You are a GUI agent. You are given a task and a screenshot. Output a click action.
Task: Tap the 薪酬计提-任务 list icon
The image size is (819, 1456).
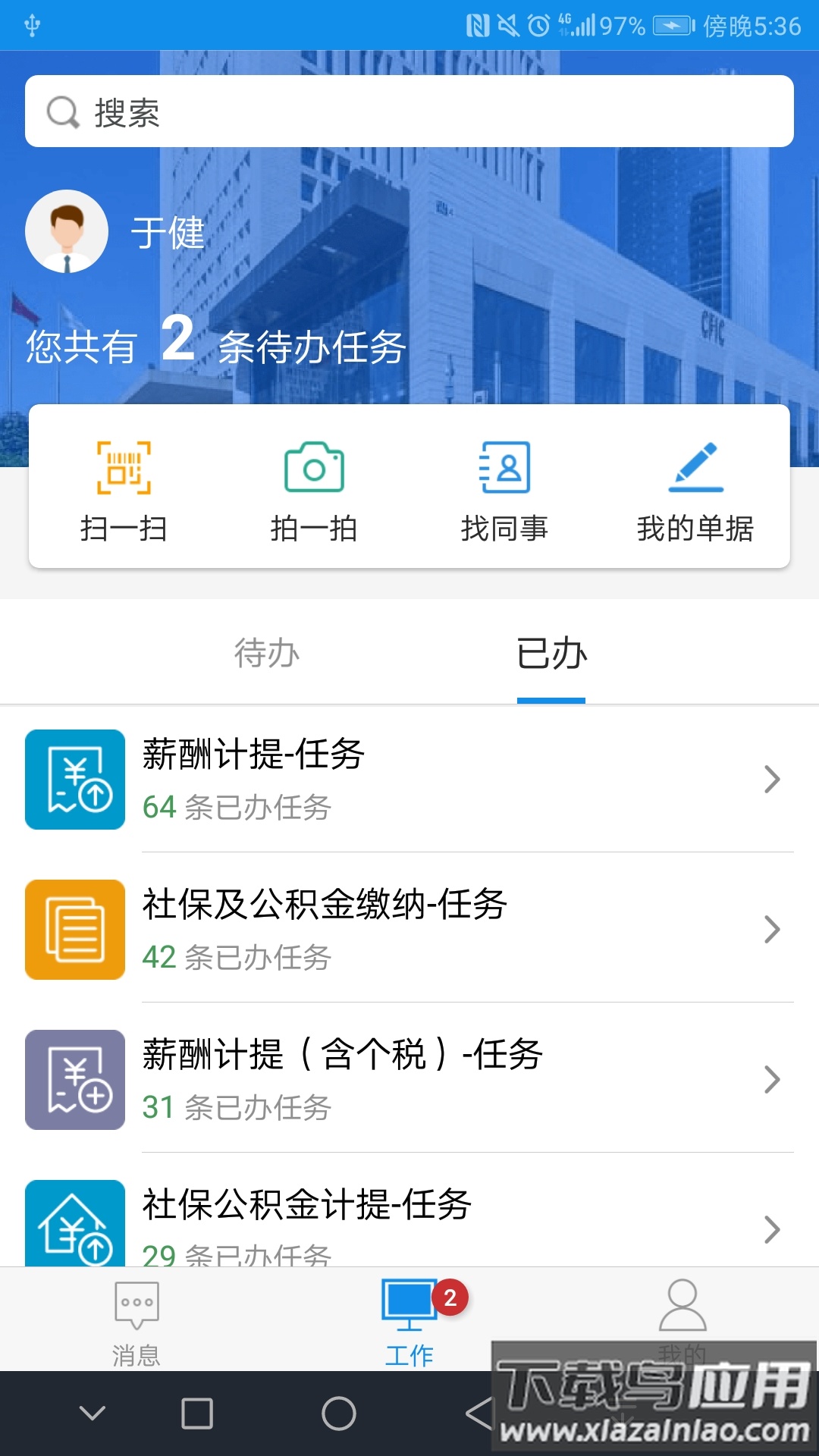pyautogui.click(x=74, y=777)
